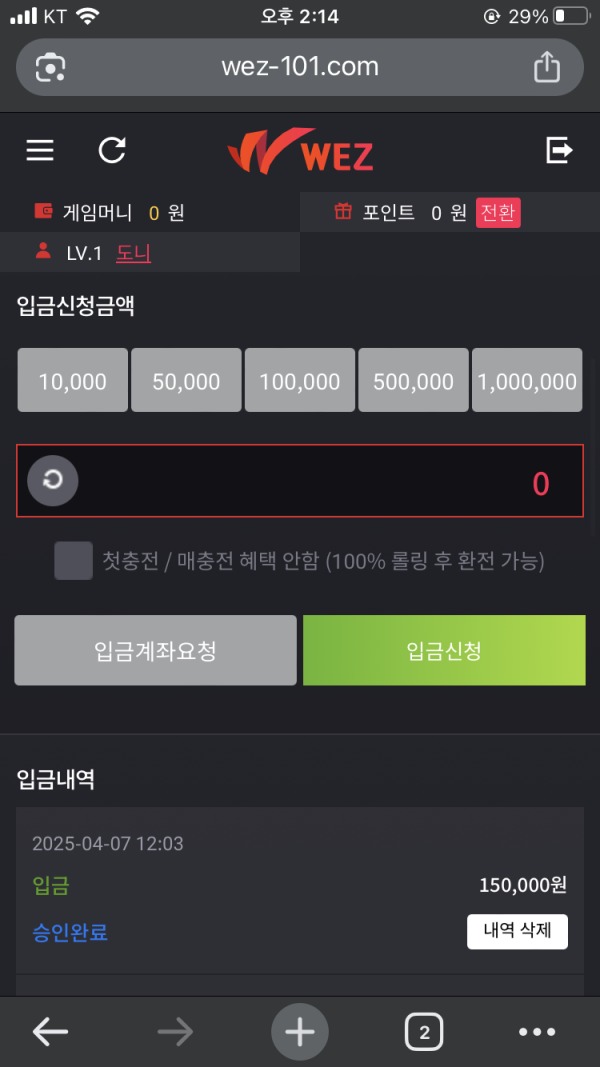
Task: Select the 10,000 amount button
Action: coord(72,380)
